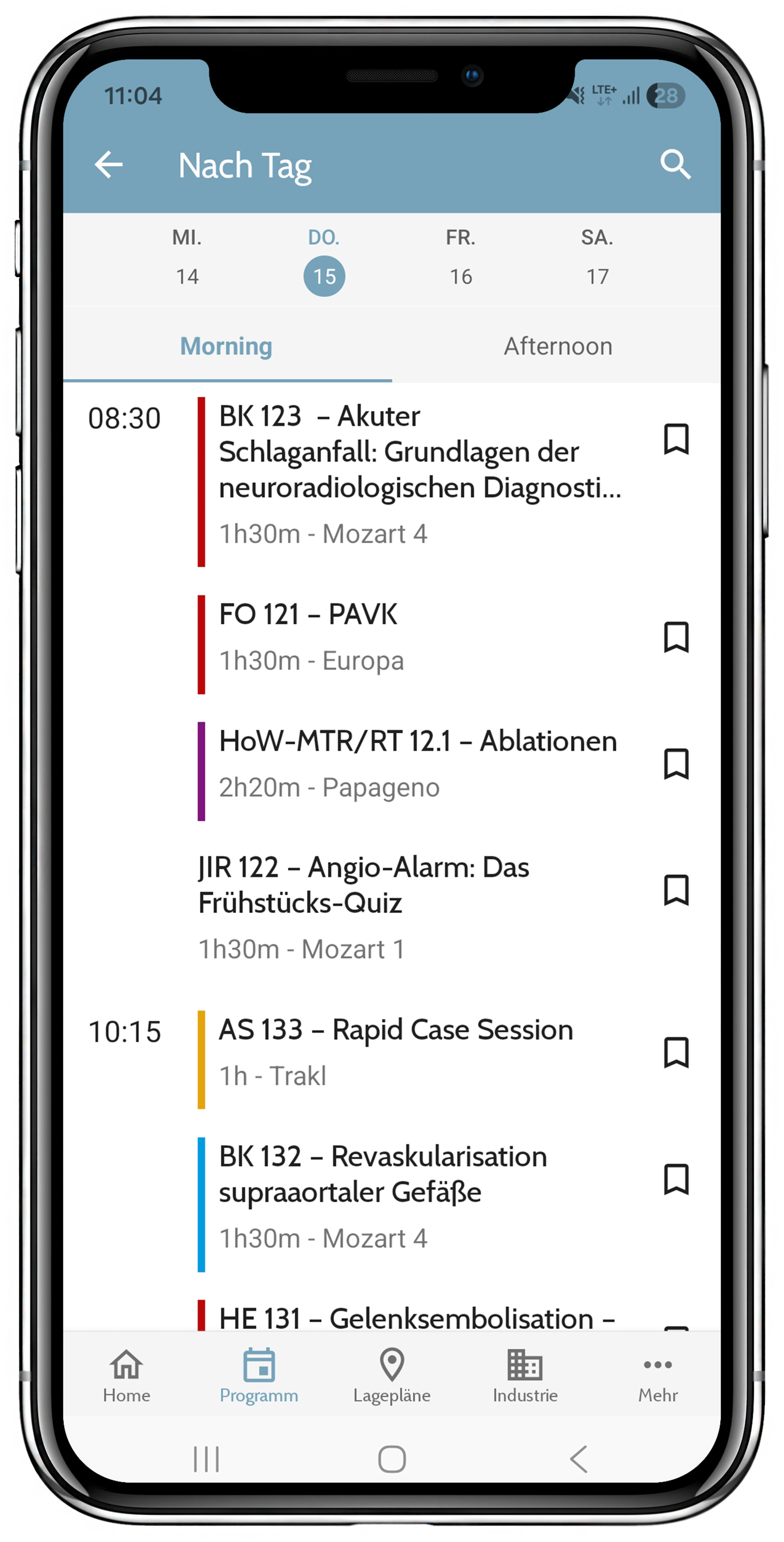Bookmark the BK 123 session
The height and width of the screenshot is (1542, 784).
click(x=676, y=439)
